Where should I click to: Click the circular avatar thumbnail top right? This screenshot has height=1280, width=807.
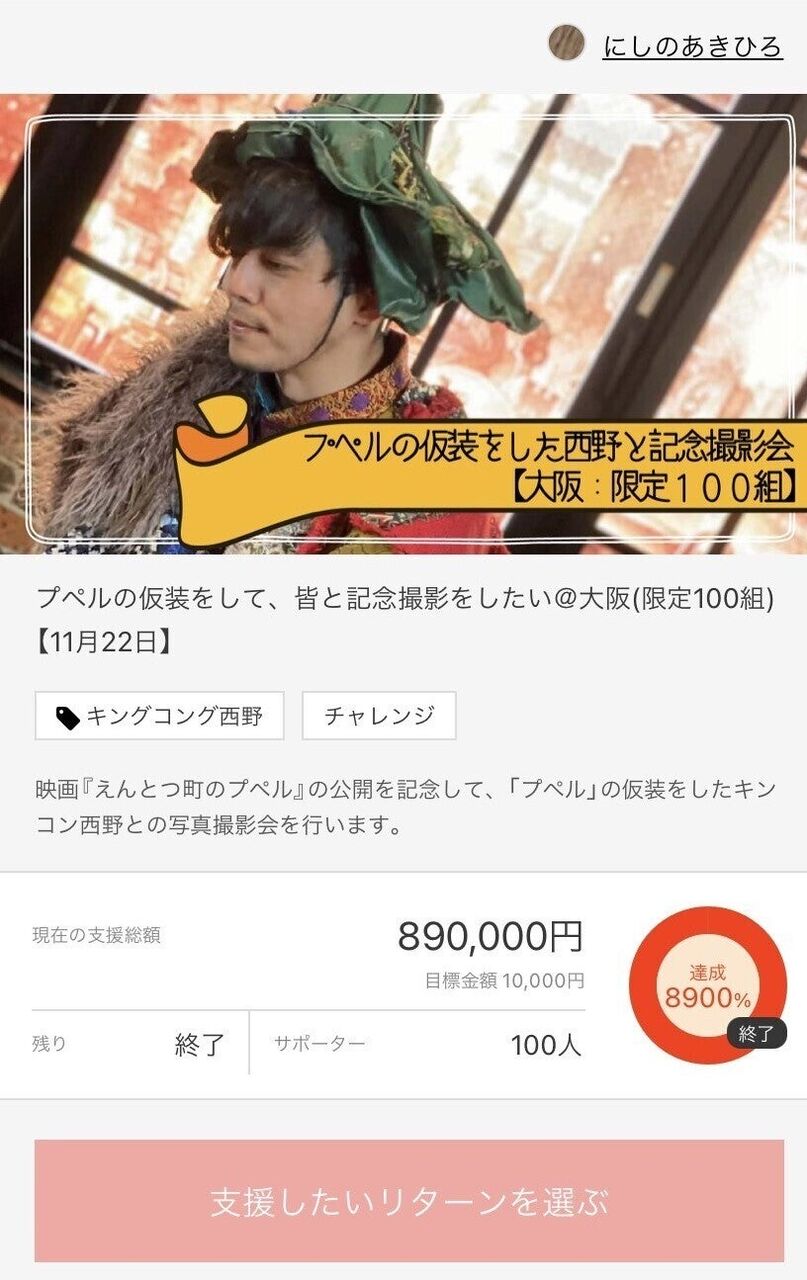[x=565, y=44]
